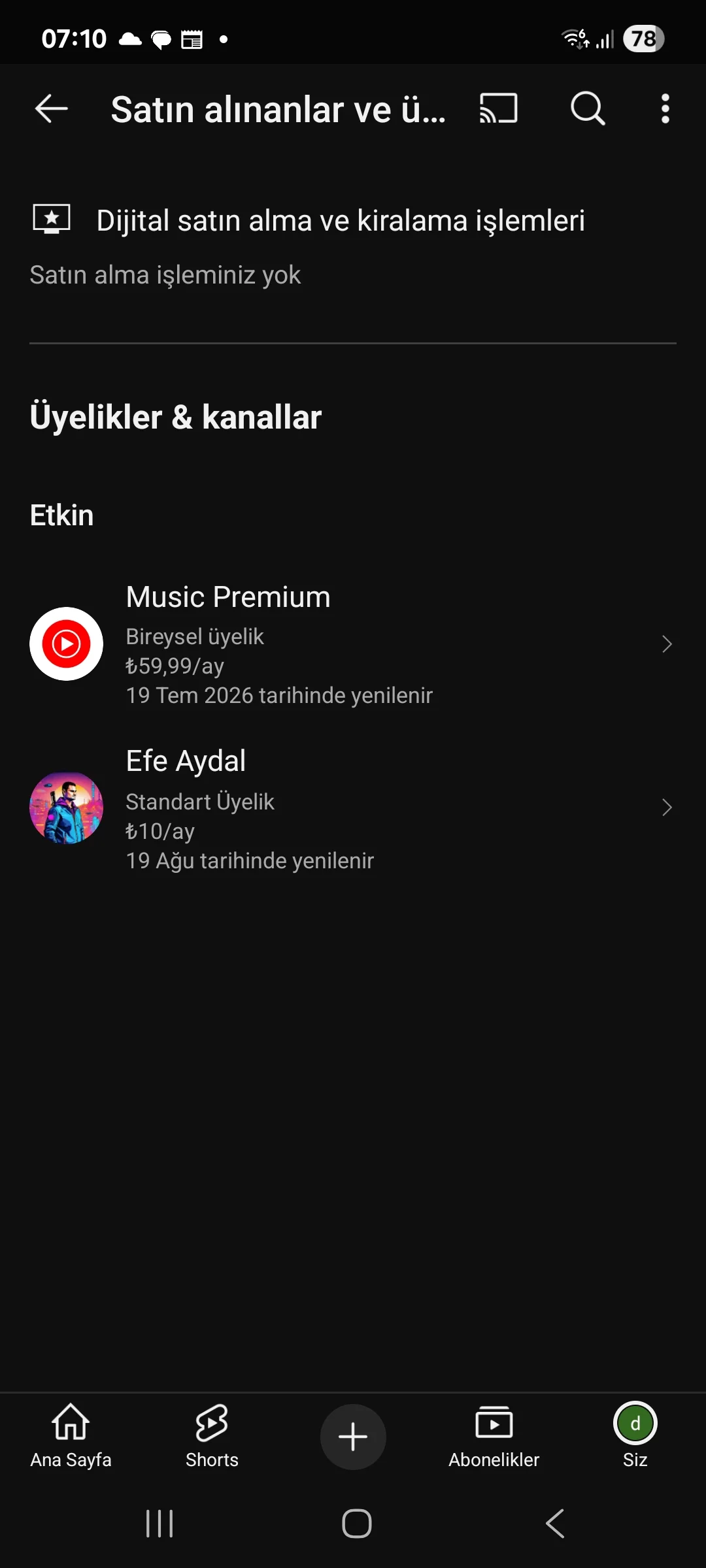706x1568 pixels.
Task: Tap the system home button
Action: click(x=357, y=1524)
